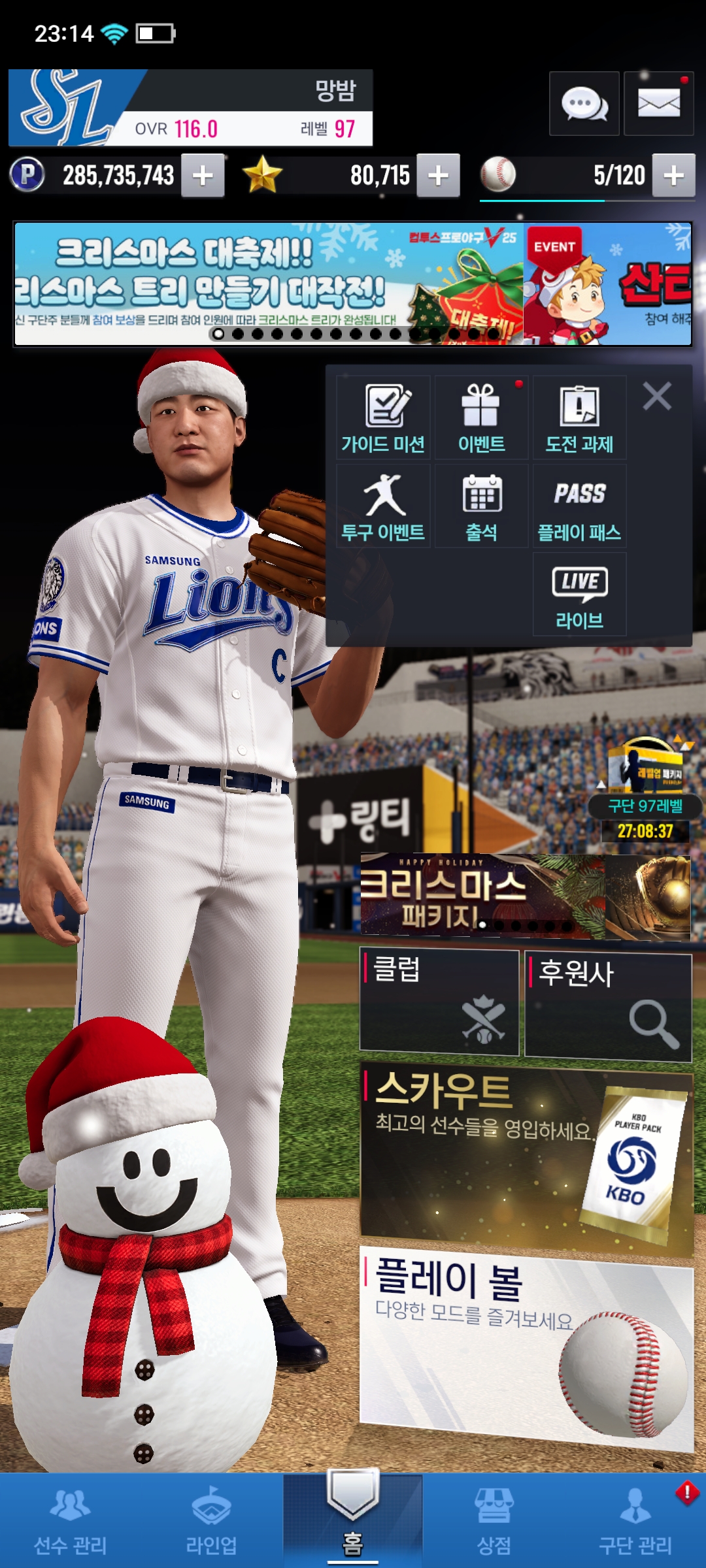Open 가이드 미션 guide missions
Image resolution: width=706 pixels, height=1568 pixels.
click(x=383, y=418)
